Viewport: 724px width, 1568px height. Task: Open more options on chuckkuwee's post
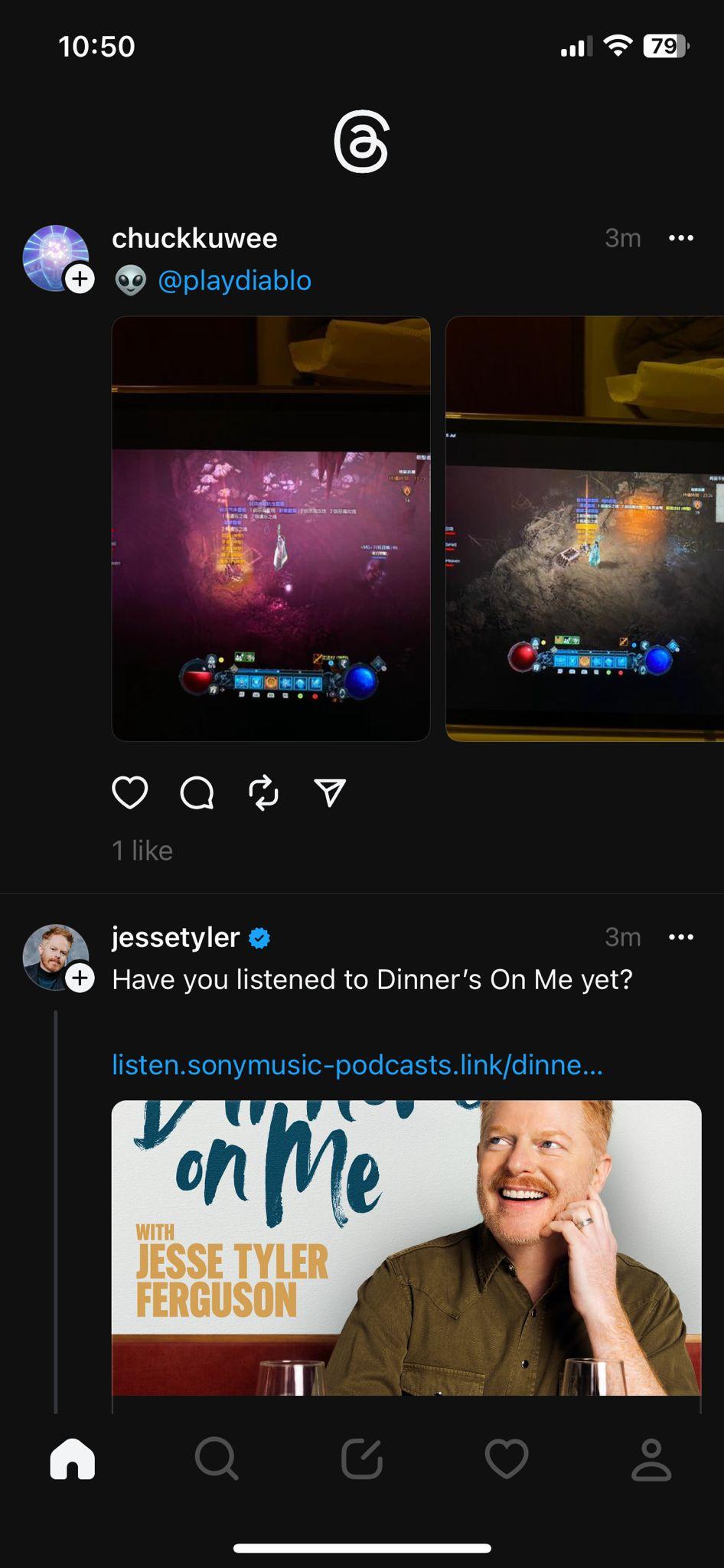point(680,238)
